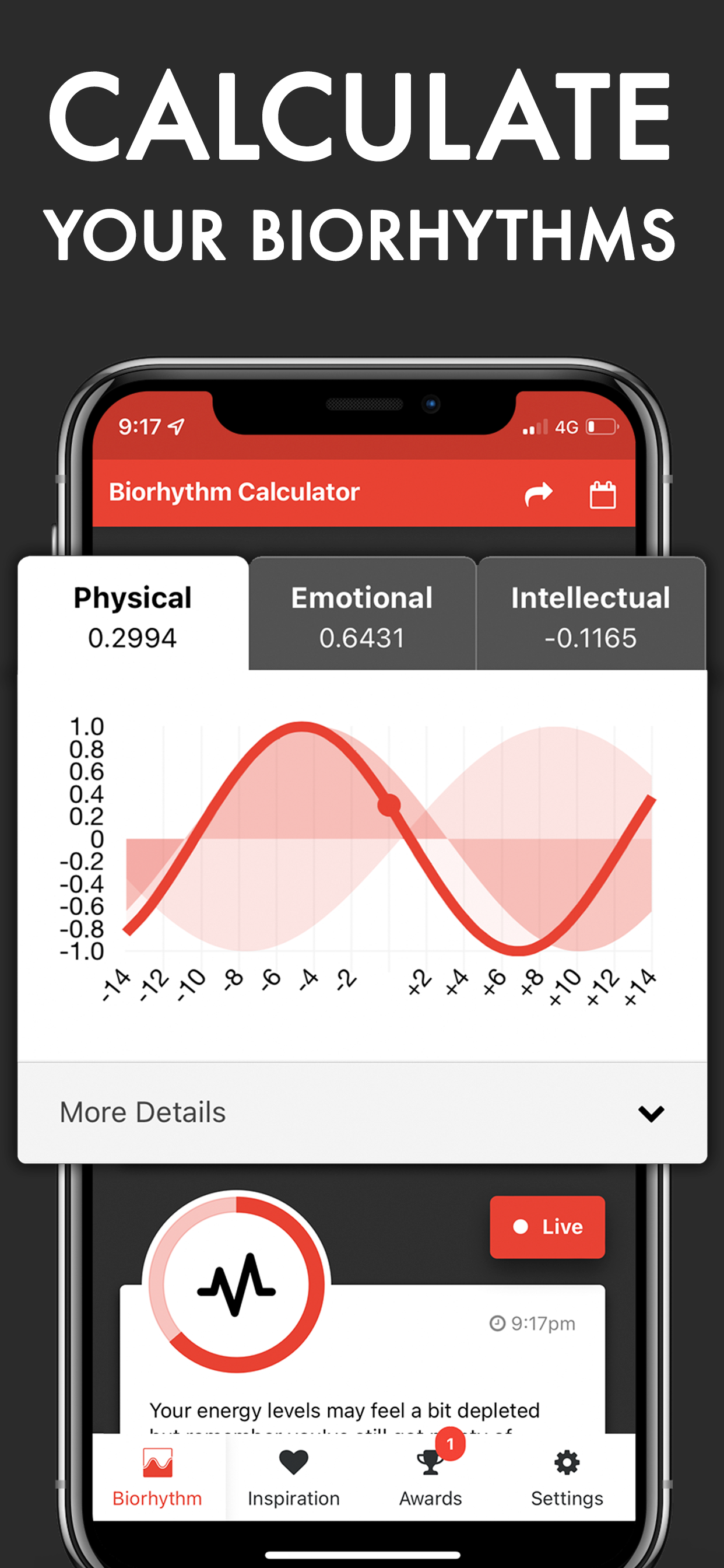
Task: Expand the More Details section
Action: [x=142, y=1111]
